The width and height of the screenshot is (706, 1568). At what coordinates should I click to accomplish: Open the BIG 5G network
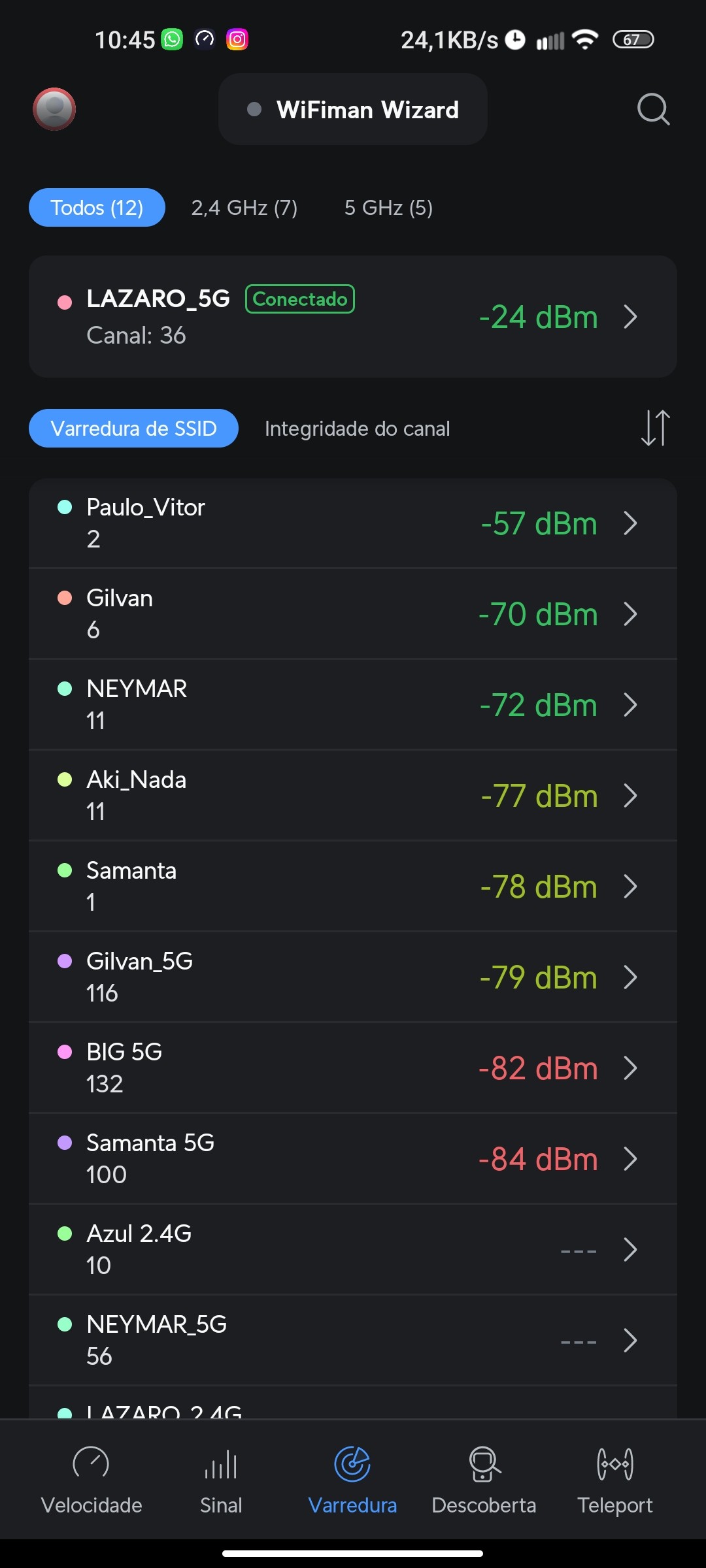[353, 1068]
